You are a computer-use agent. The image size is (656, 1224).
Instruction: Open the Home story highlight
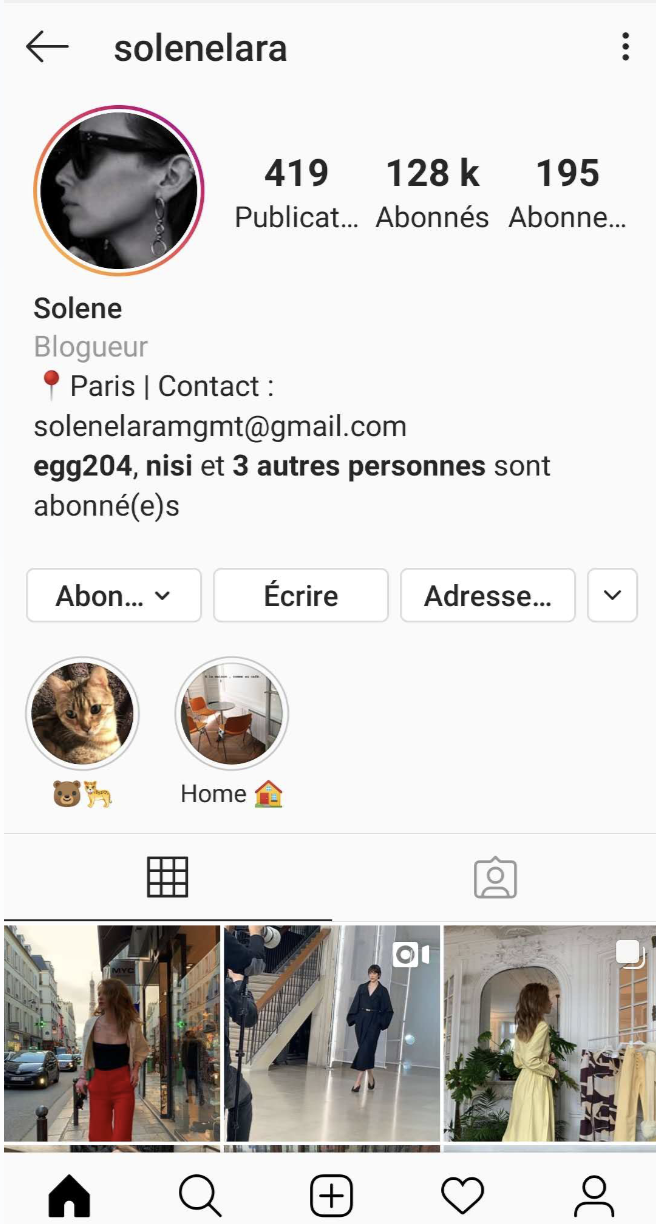(232, 713)
